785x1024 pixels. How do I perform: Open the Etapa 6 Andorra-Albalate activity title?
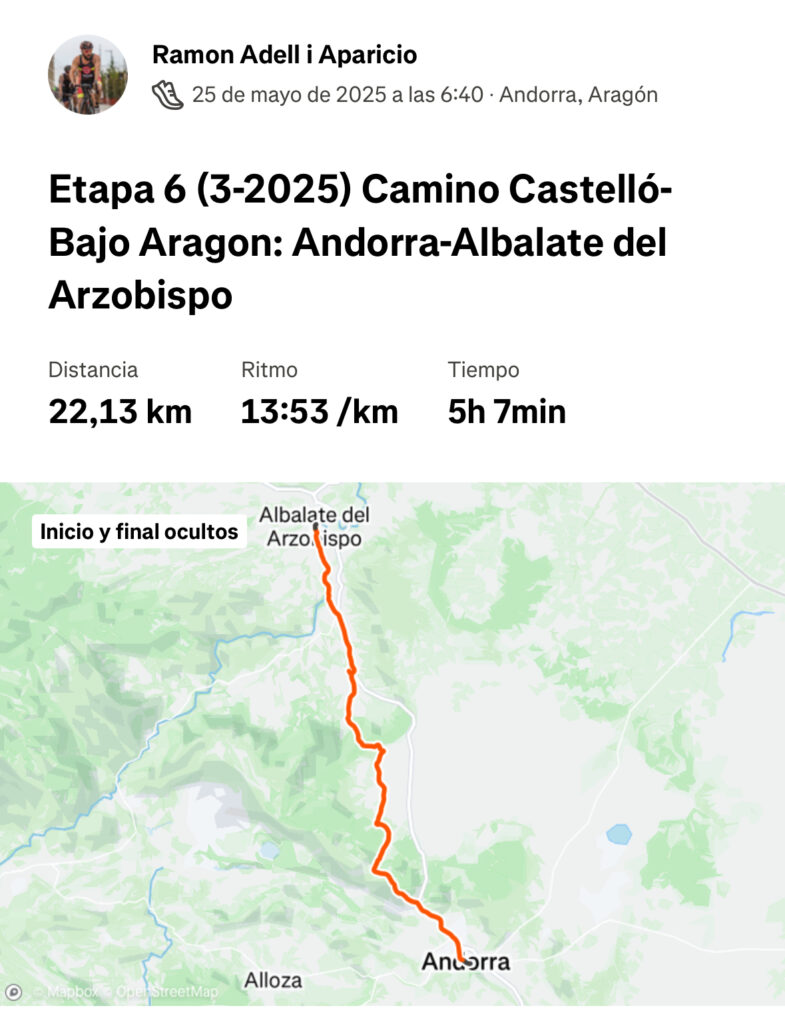(x=360, y=242)
